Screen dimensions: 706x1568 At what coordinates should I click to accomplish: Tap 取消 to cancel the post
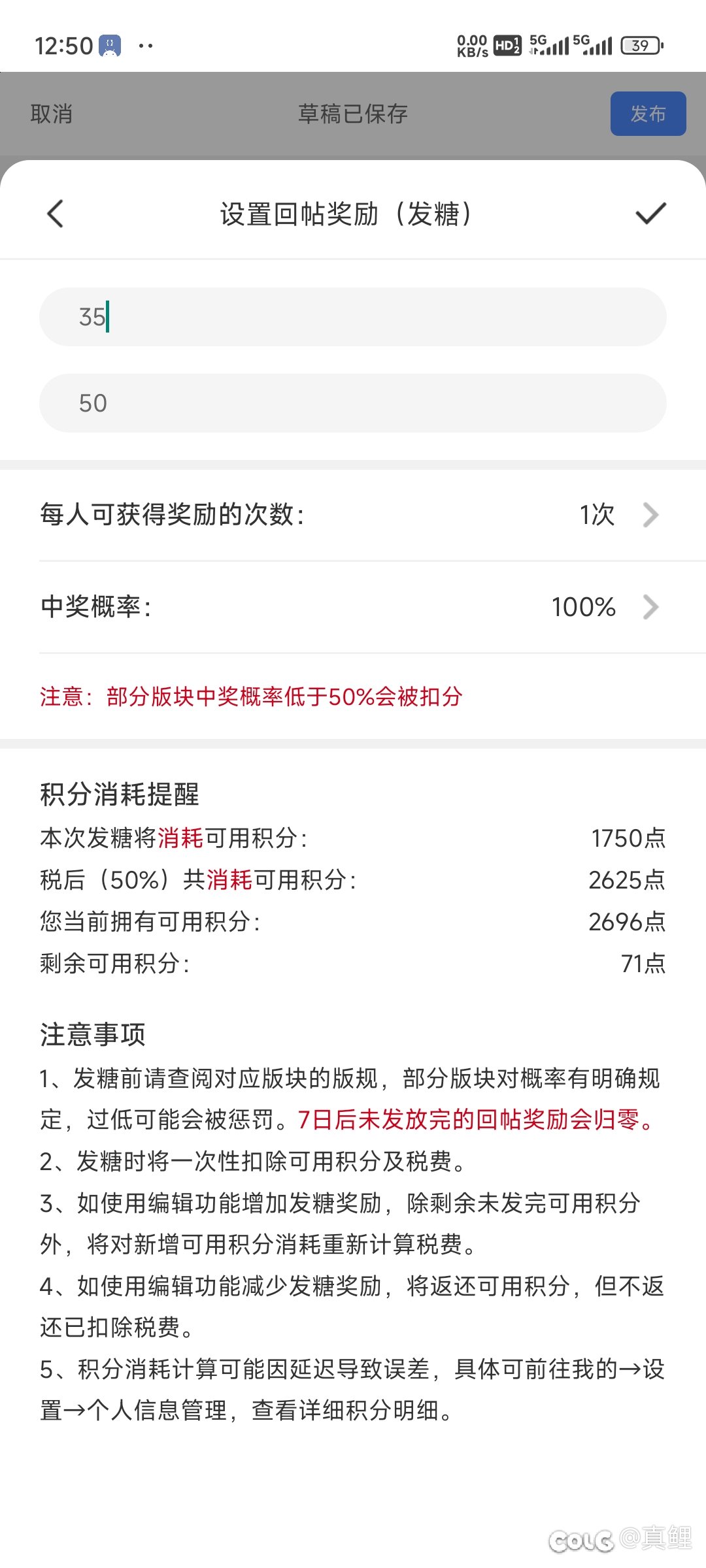pyautogui.click(x=51, y=114)
